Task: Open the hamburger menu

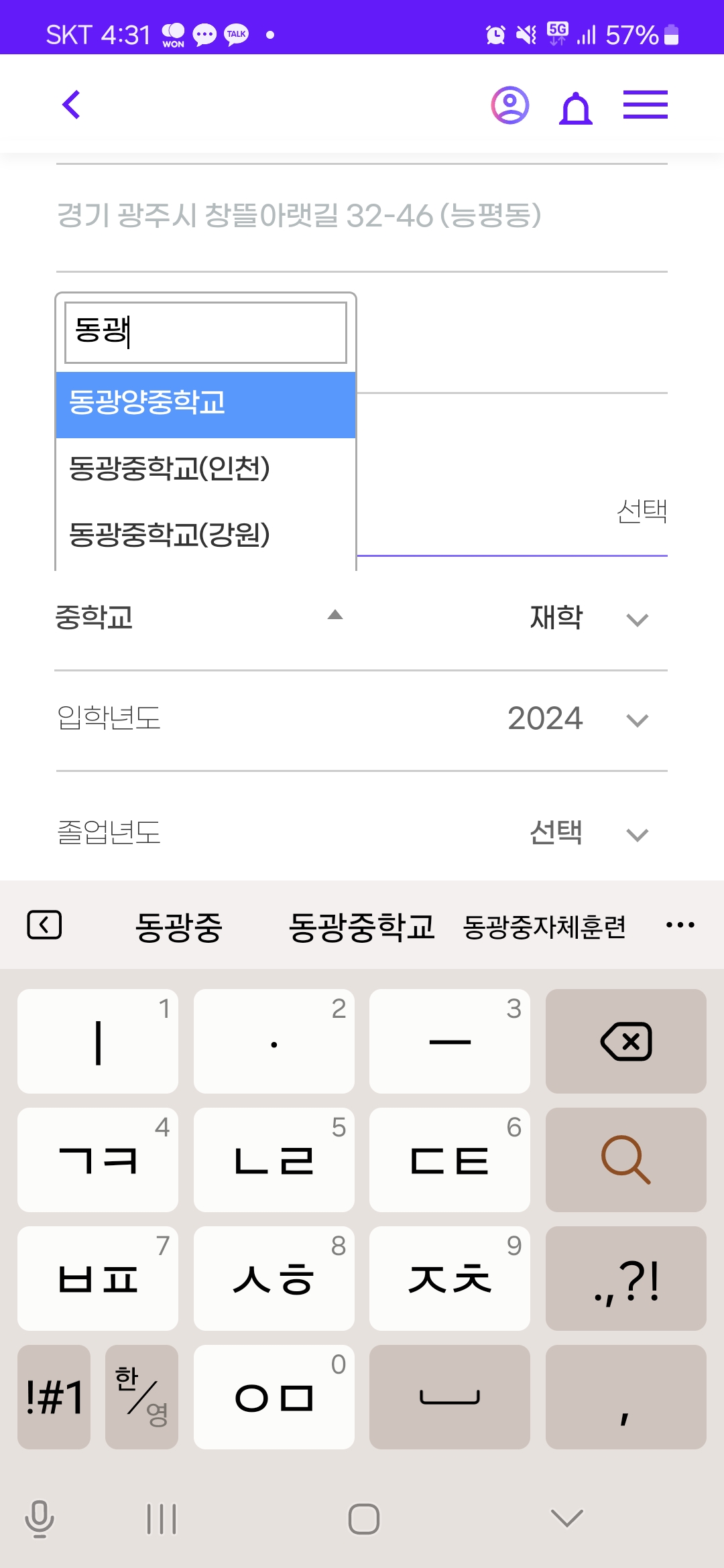Action: 646,105
